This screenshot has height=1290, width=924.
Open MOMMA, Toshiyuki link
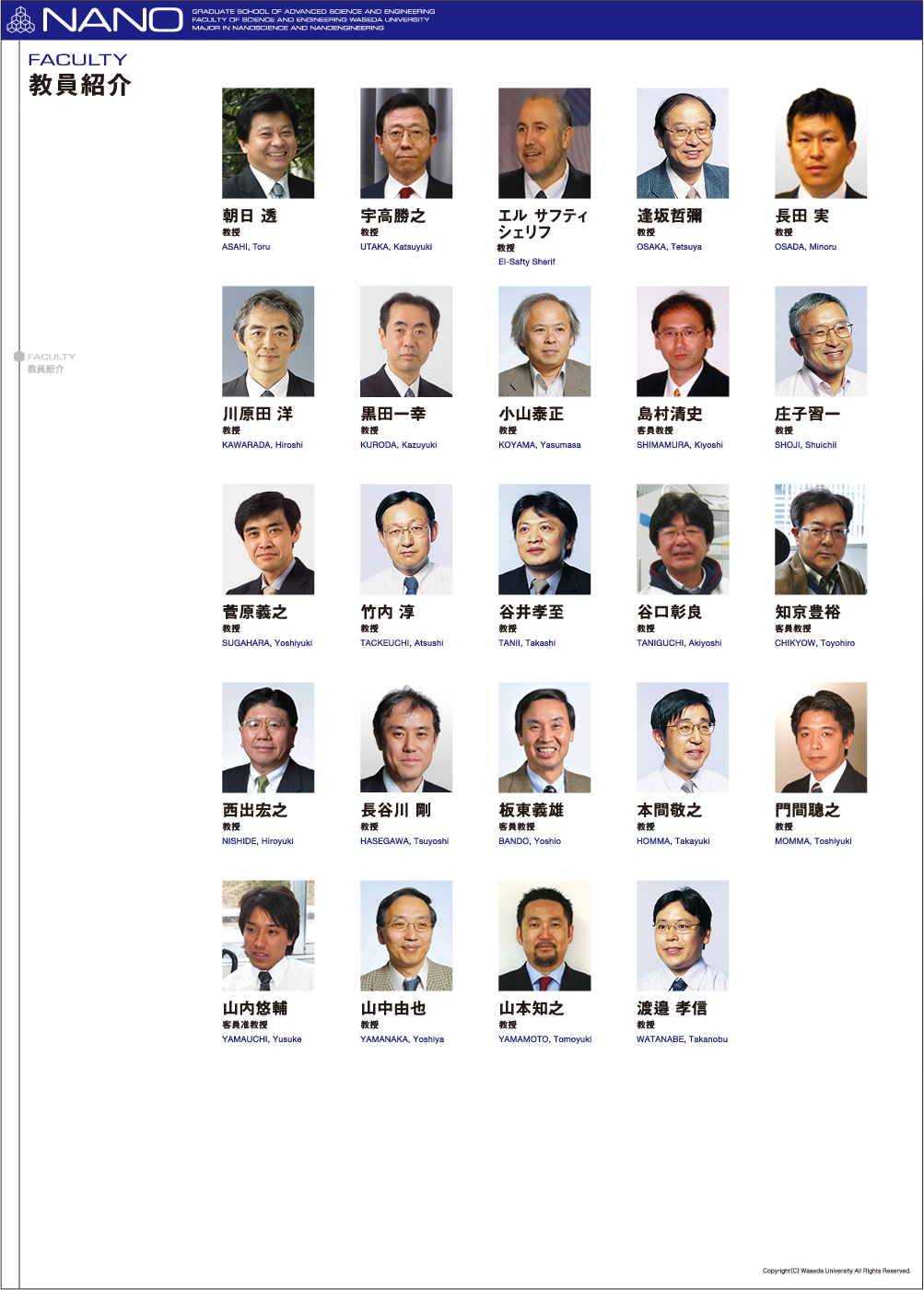click(813, 841)
